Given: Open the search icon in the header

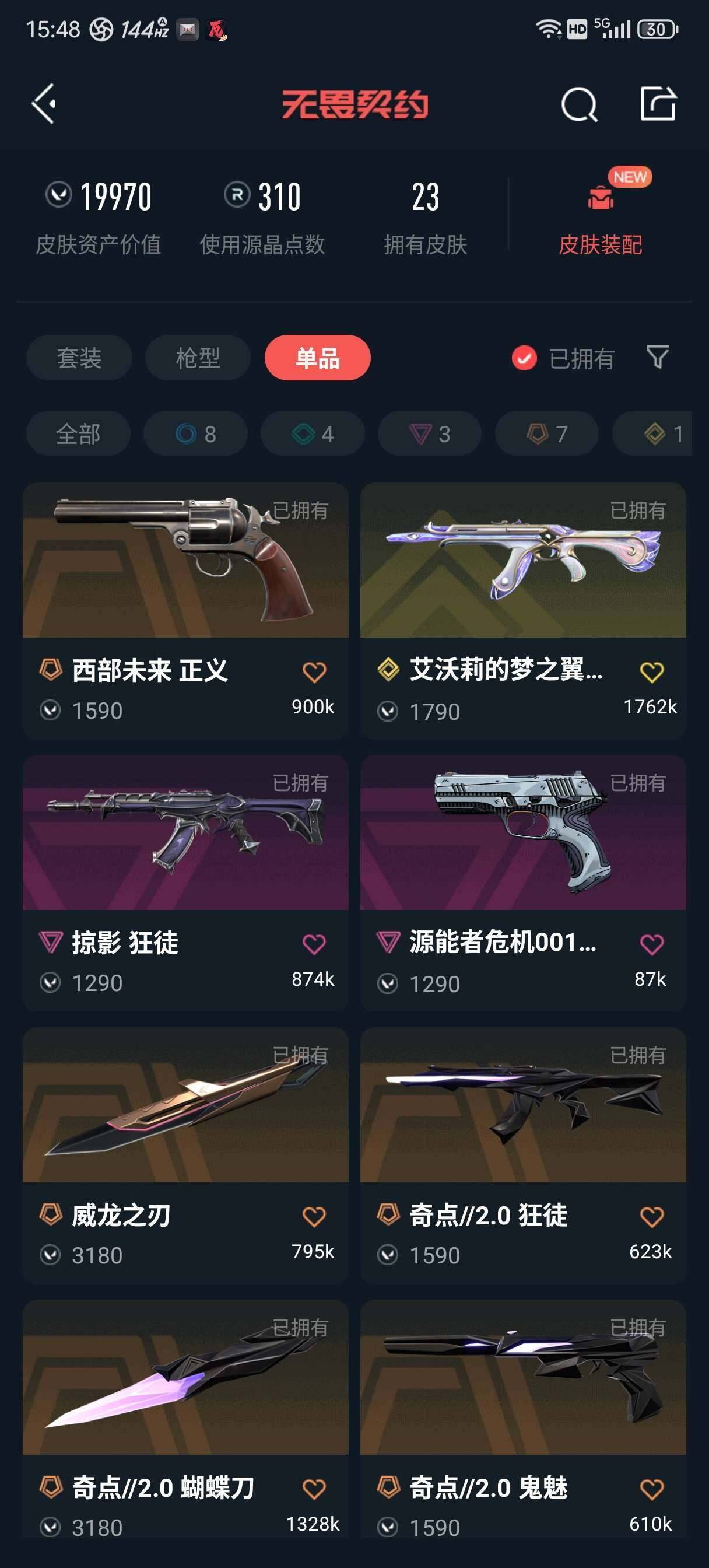Looking at the screenshot, I should pos(578,104).
